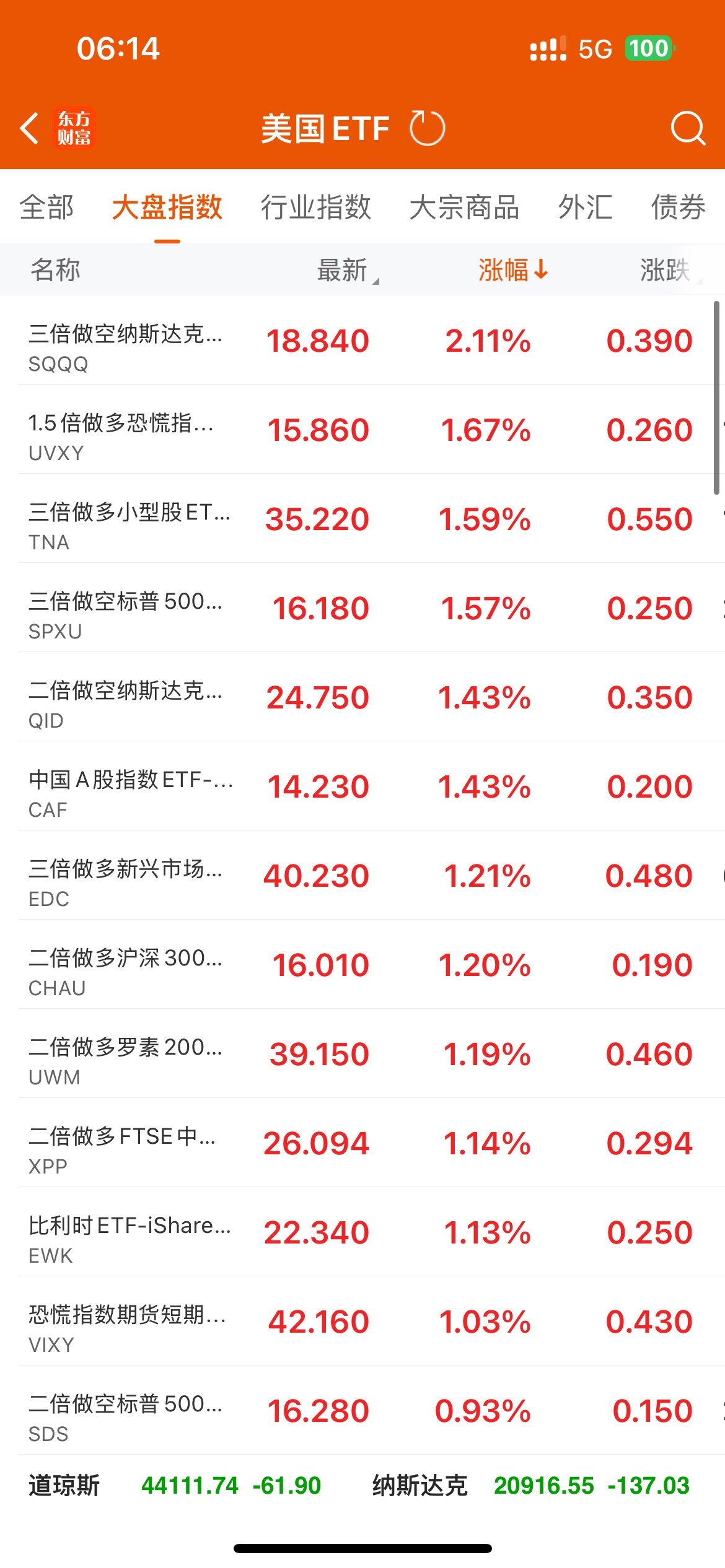Switch to the 全部 tab
Image resolution: width=725 pixels, height=1568 pixels.
[46, 207]
